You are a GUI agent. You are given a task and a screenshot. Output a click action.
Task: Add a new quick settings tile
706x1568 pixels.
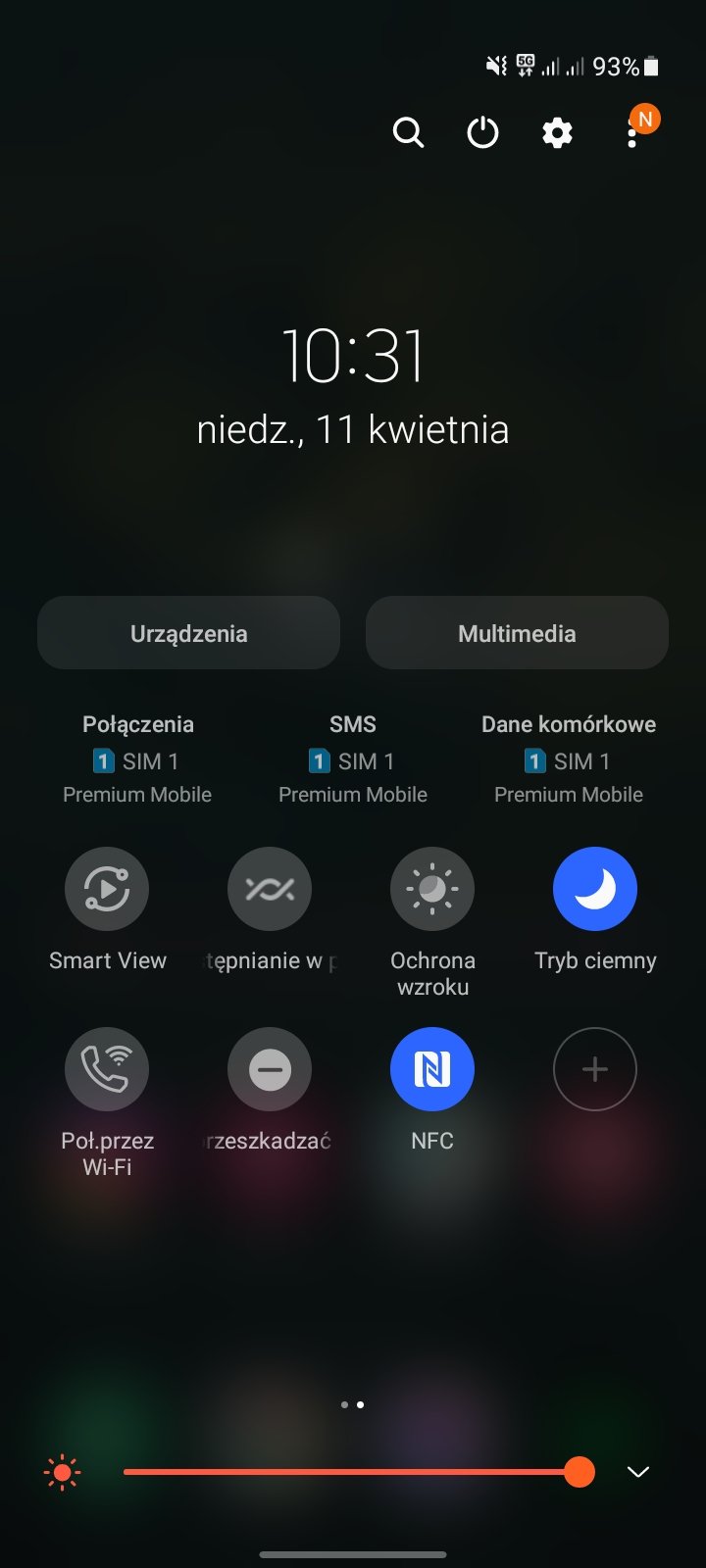coord(595,1069)
